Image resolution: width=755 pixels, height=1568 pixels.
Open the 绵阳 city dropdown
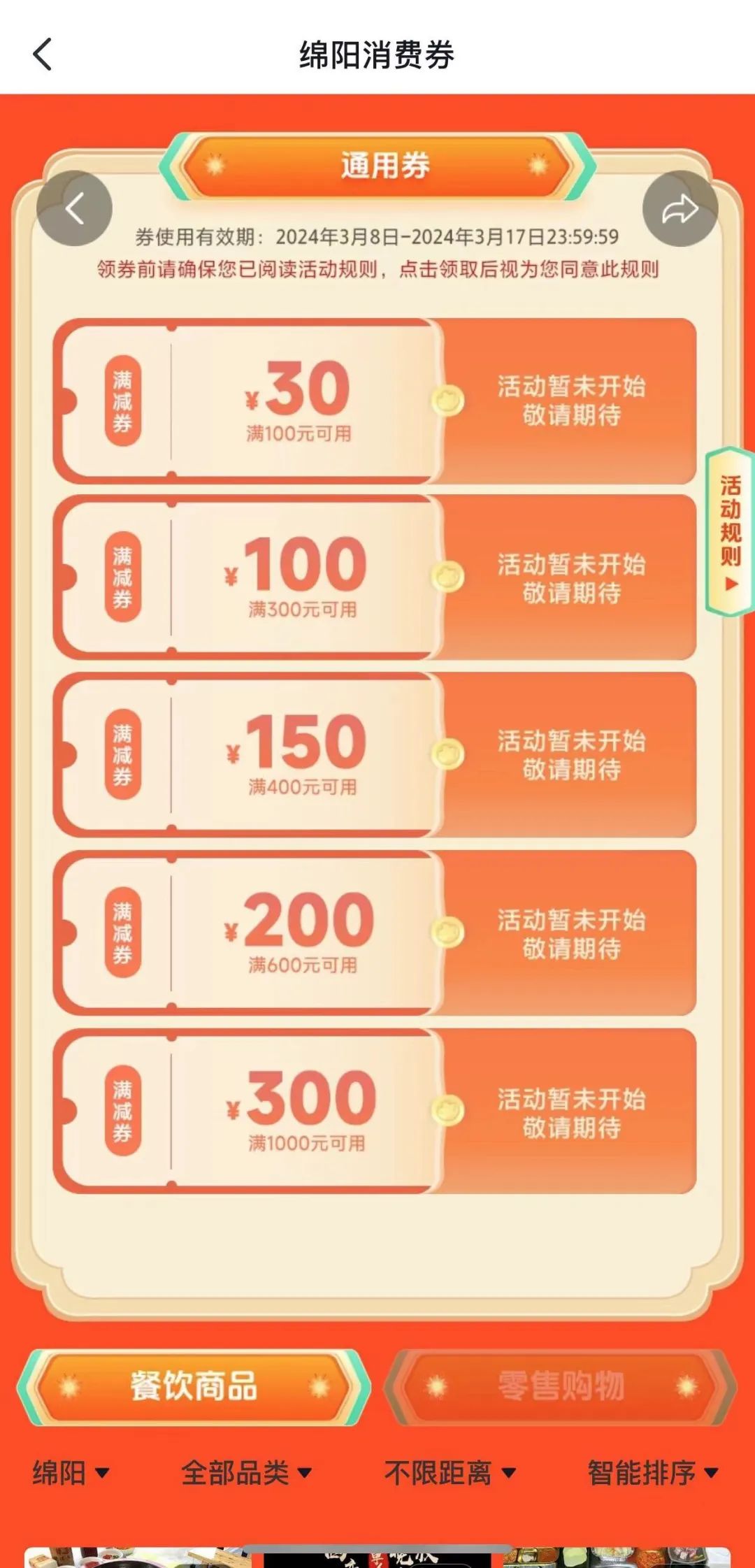[x=70, y=1473]
